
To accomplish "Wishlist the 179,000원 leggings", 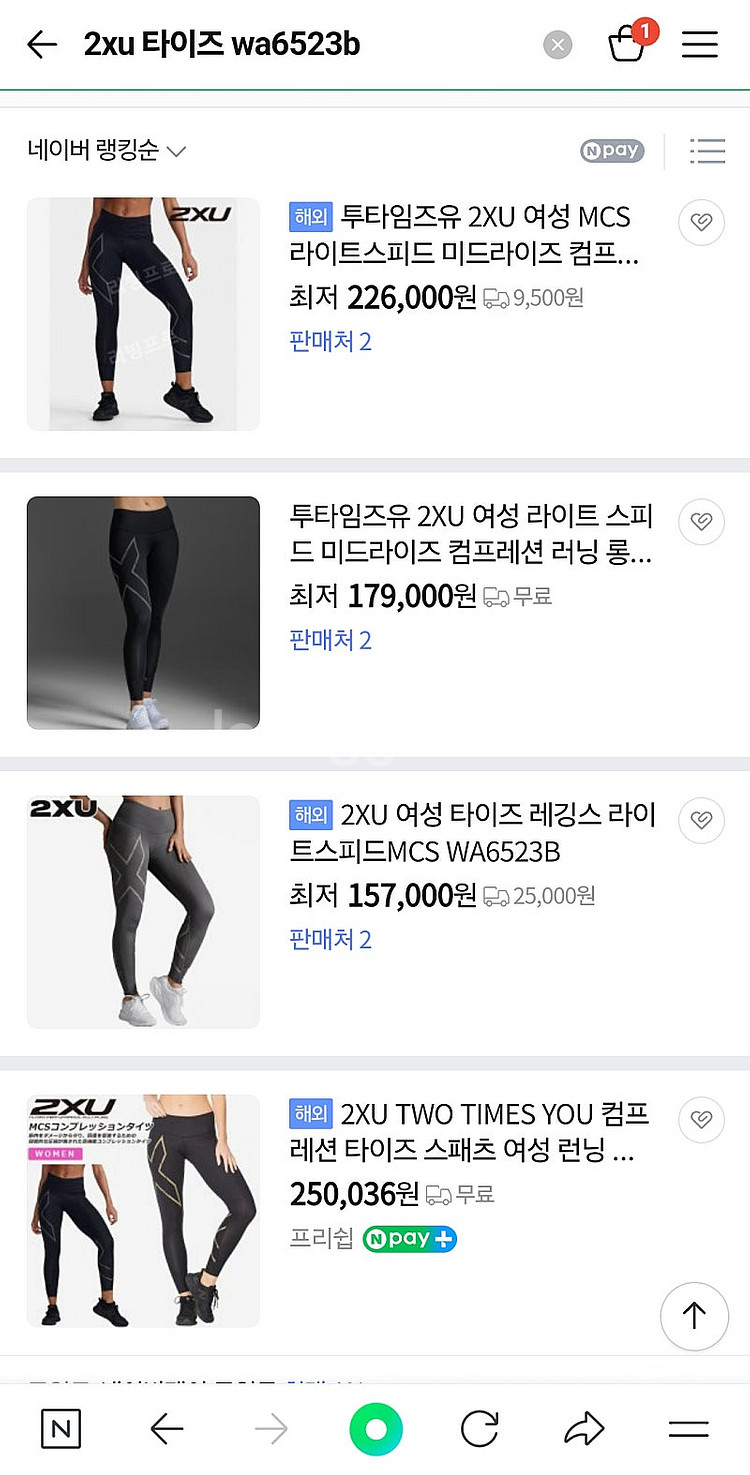I will pyautogui.click(x=701, y=521).
